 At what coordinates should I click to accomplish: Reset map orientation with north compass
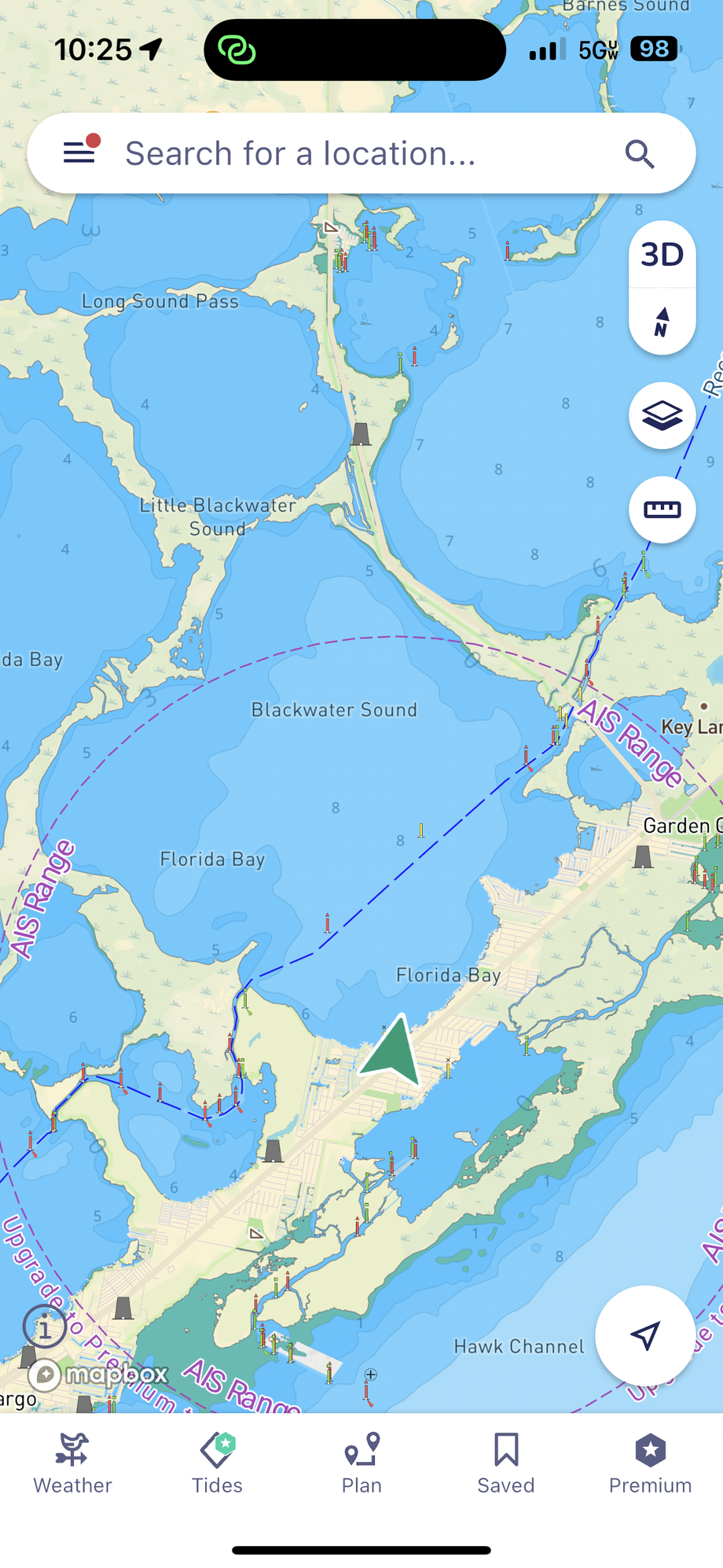coord(662,322)
